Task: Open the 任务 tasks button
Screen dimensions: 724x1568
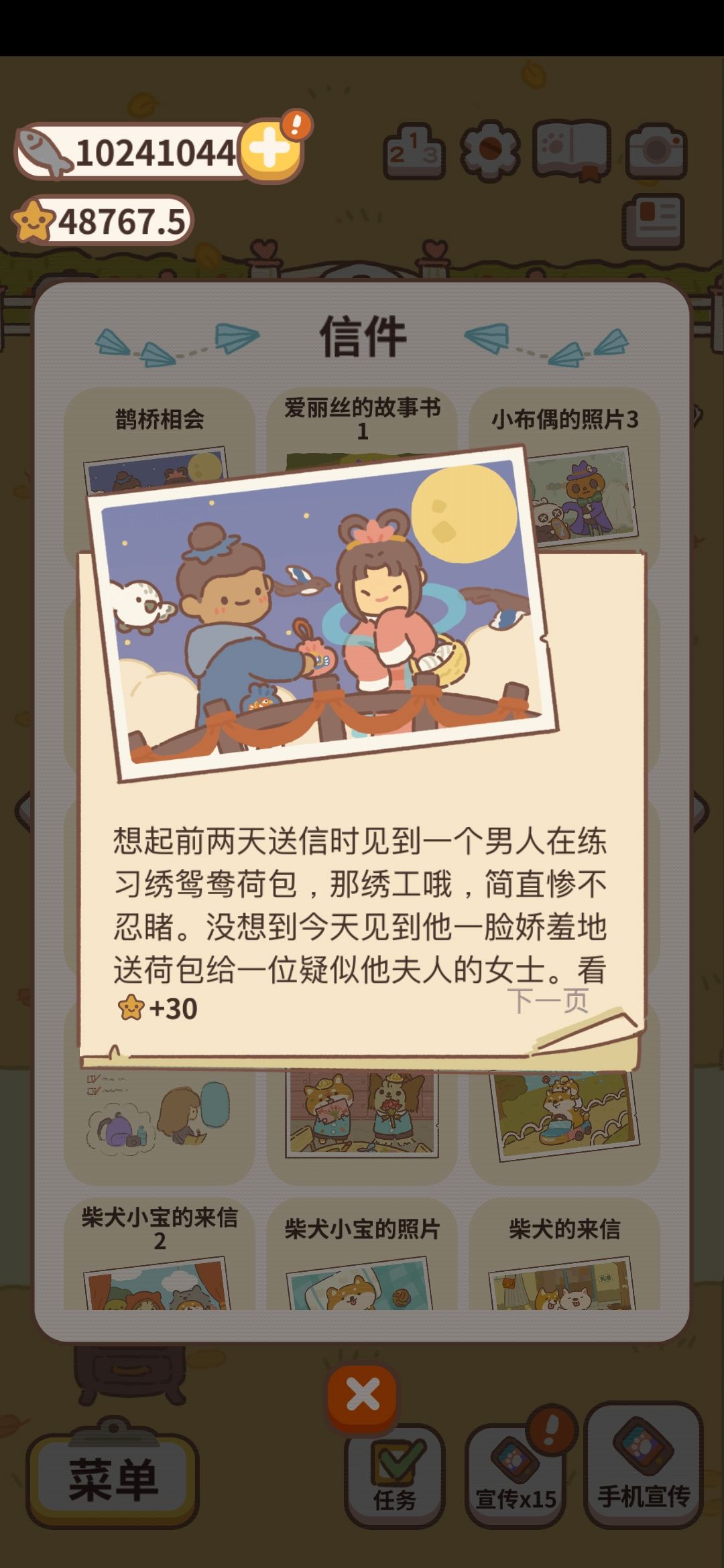Action: (x=395, y=1476)
